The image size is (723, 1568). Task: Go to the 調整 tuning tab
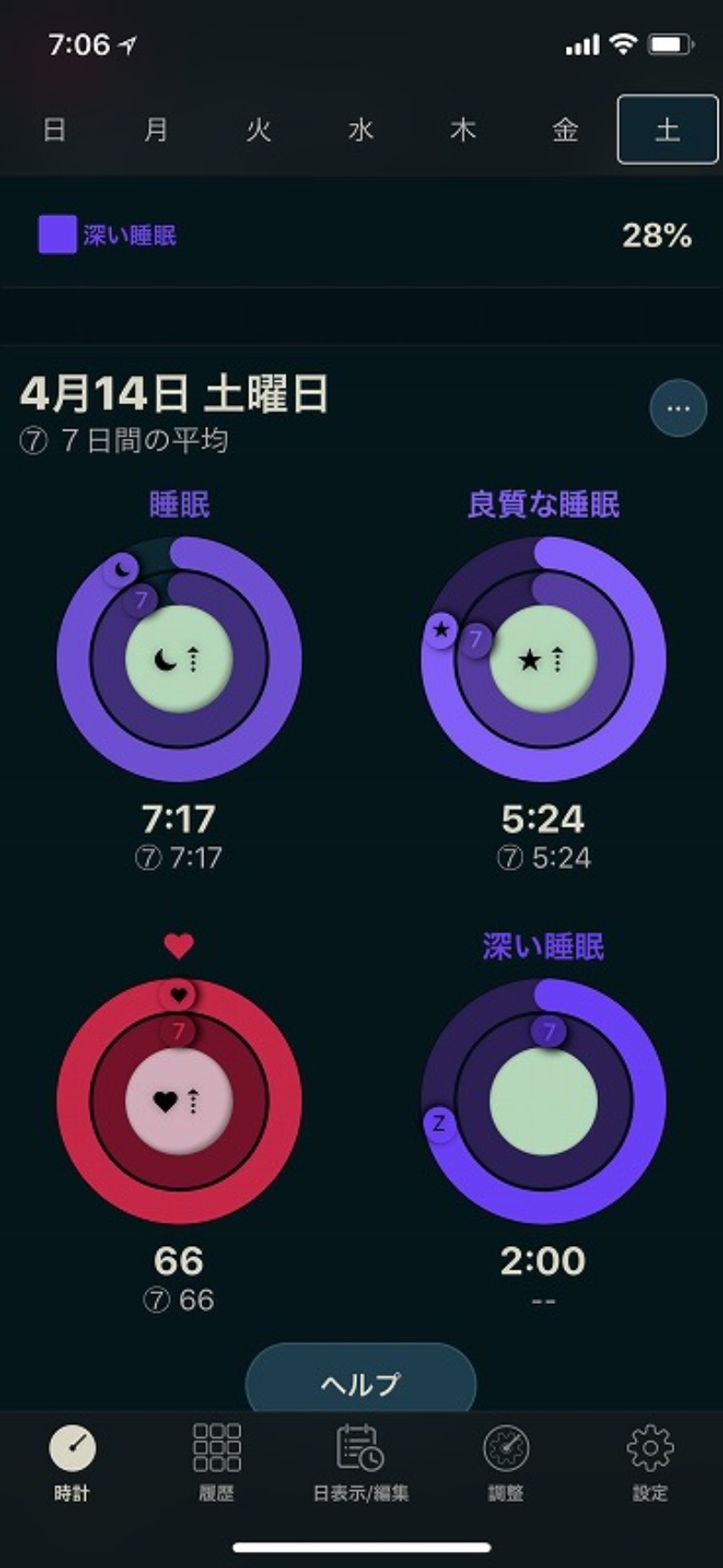pyautogui.click(x=506, y=1462)
